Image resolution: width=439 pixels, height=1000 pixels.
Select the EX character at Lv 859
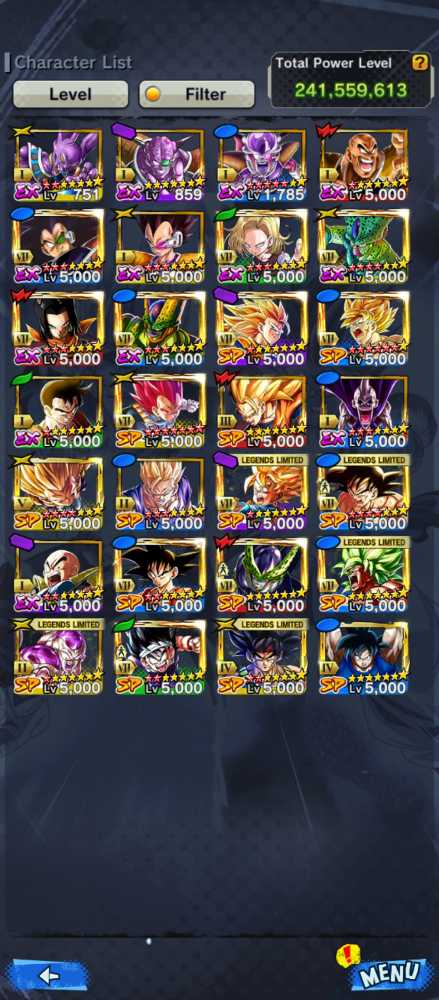160,165
